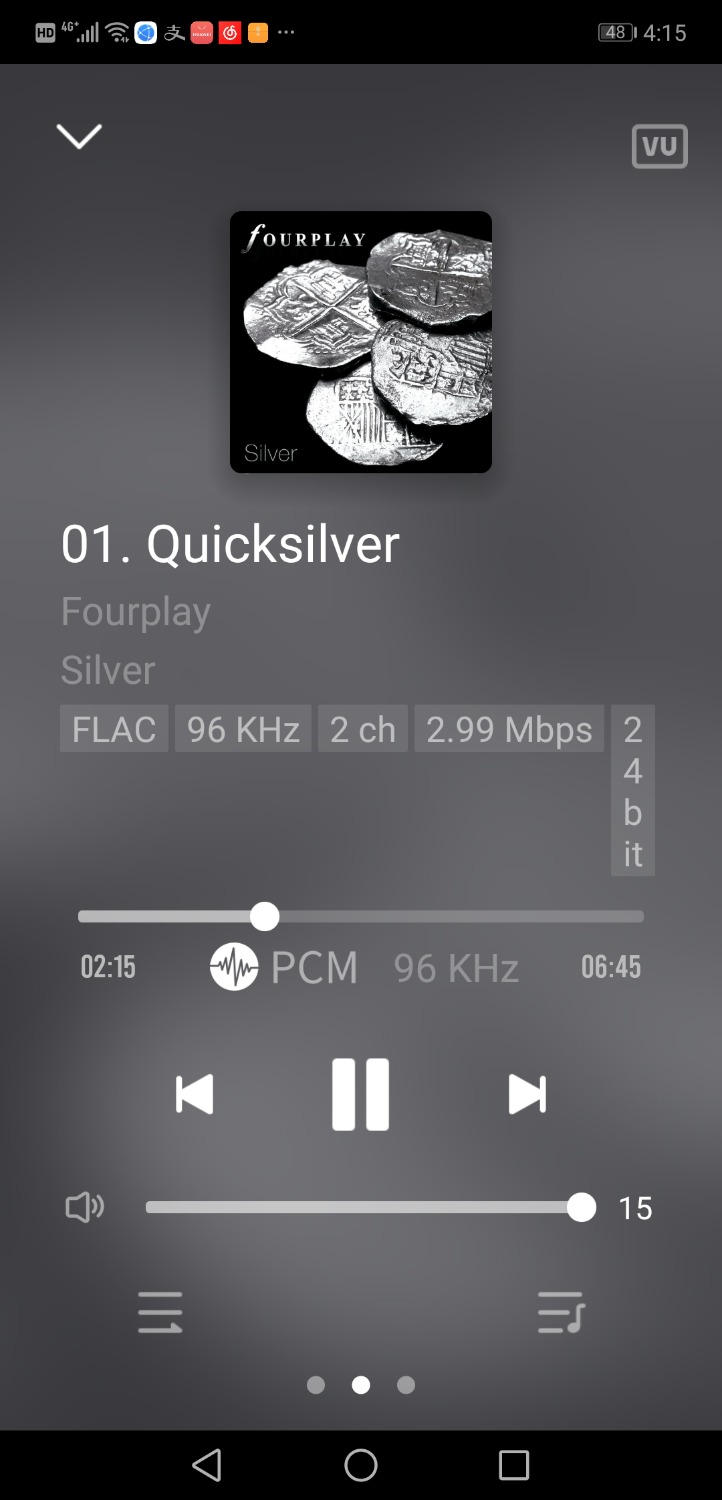
Task: Go to the first page indicator dot
Action: tap(316, 1385)
